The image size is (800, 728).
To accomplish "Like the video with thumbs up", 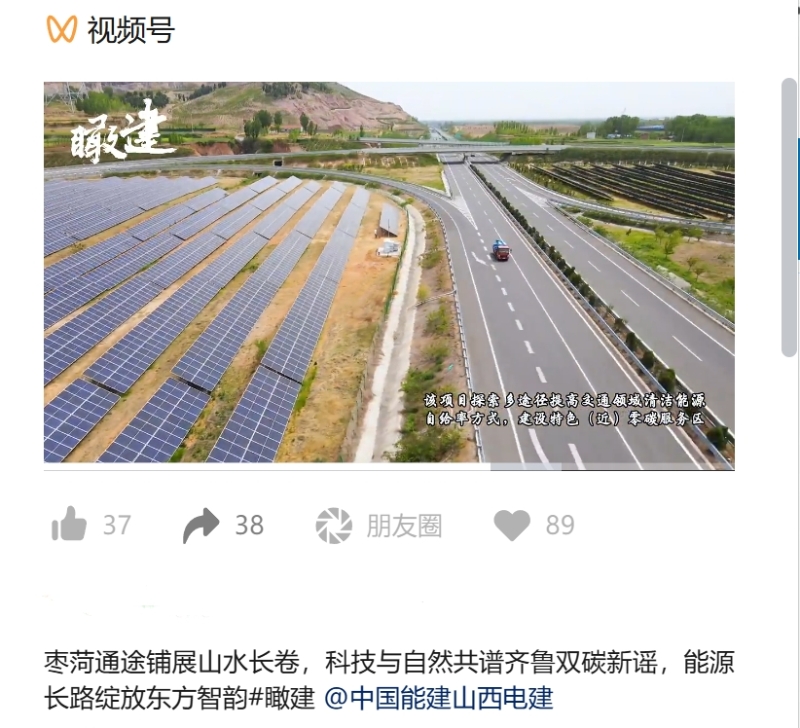I will [x=69, y=524].
